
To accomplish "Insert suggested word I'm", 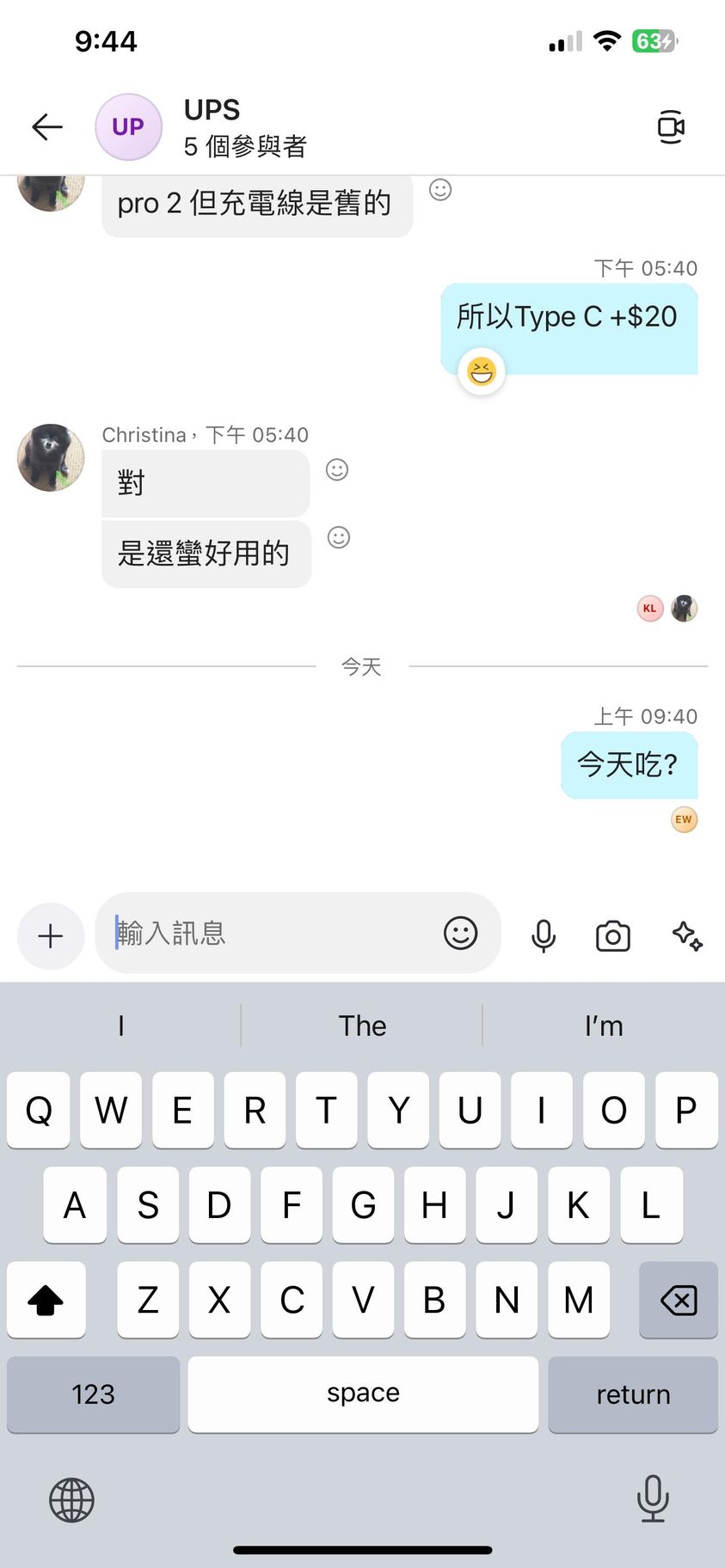I will tap(603, 1026).
